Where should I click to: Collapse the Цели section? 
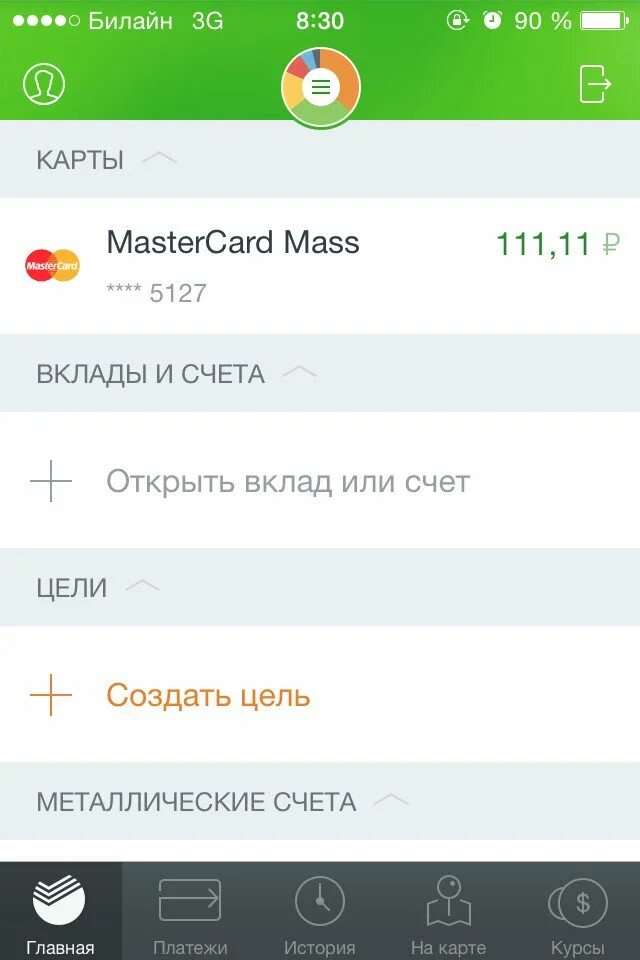click(x=142, y=586)
